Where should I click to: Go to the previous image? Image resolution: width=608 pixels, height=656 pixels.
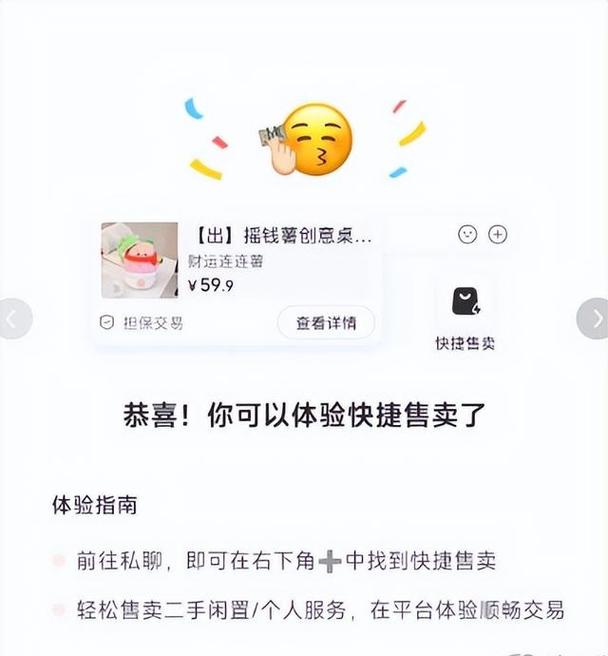pos(12,319)
